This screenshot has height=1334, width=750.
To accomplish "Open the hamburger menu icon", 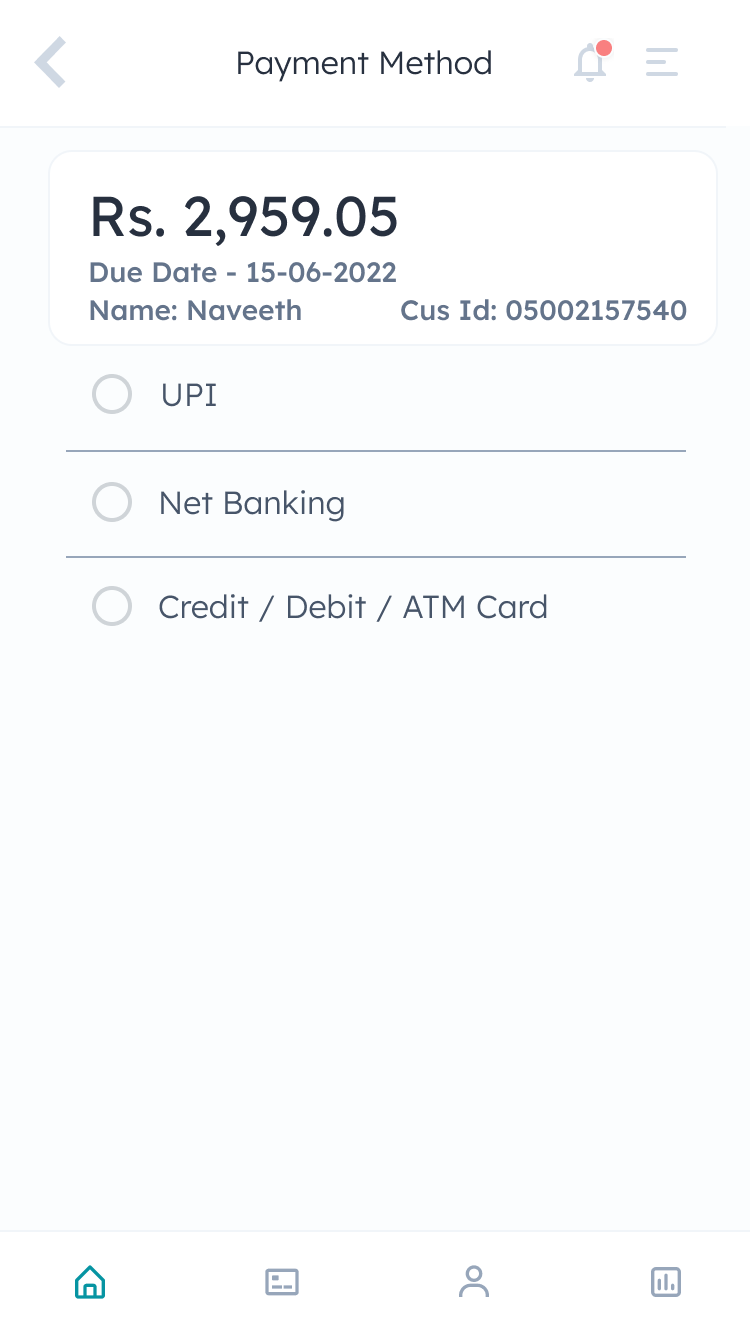I will (662, 62).
